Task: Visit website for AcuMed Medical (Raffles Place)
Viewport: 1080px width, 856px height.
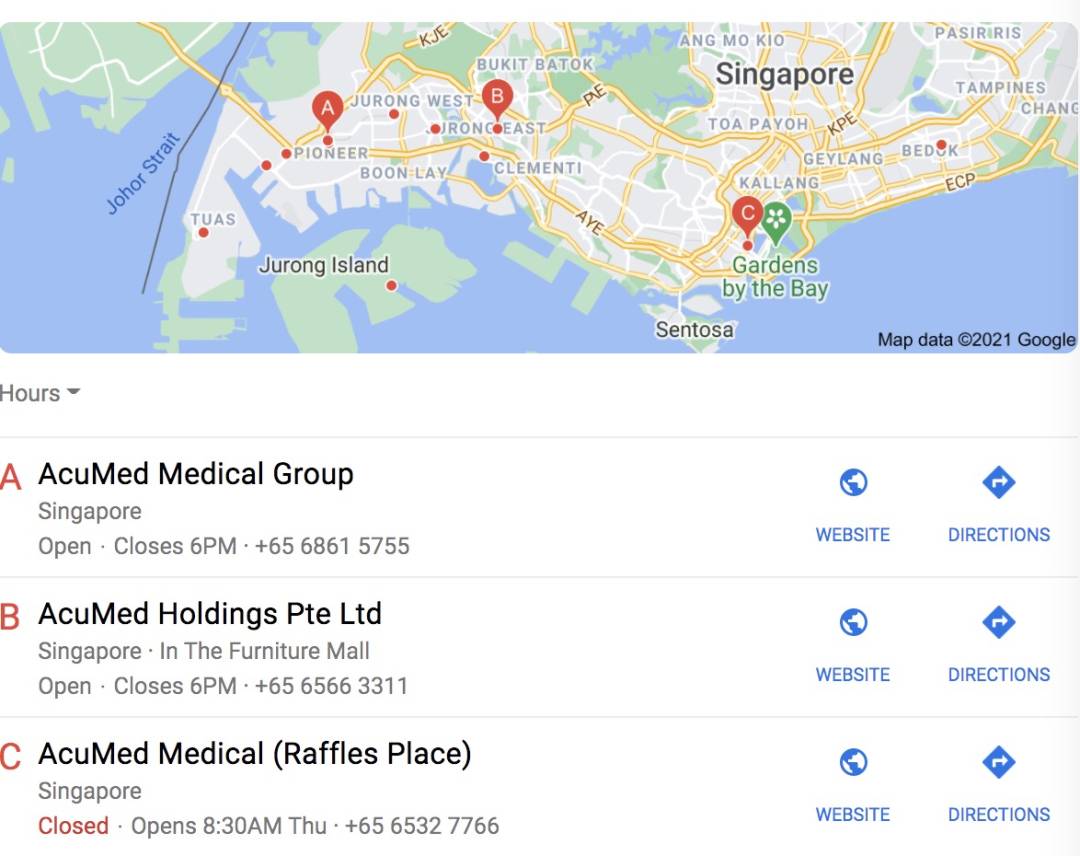Action: (852, 785)
